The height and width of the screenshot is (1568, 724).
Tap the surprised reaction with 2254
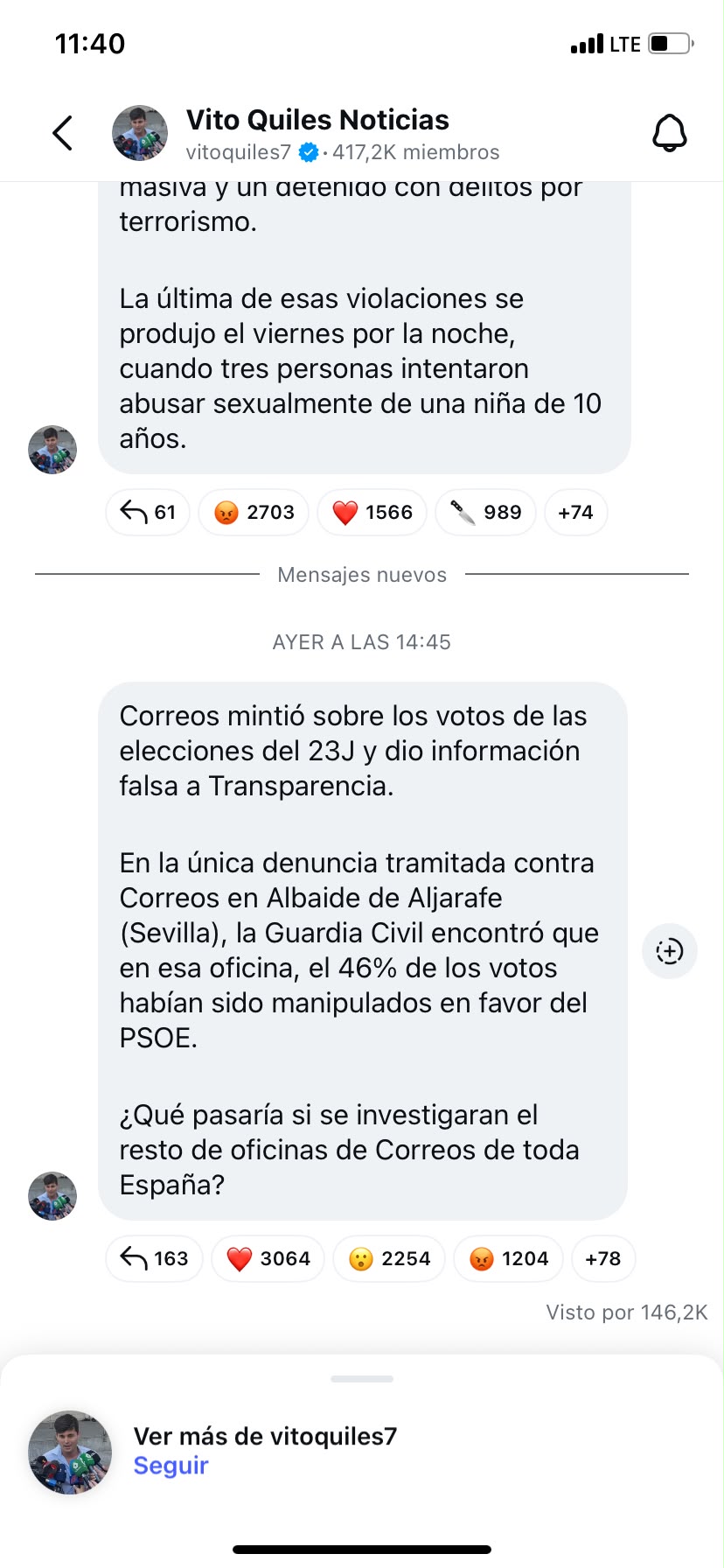pyautogui.click(x=389, y=1258)
